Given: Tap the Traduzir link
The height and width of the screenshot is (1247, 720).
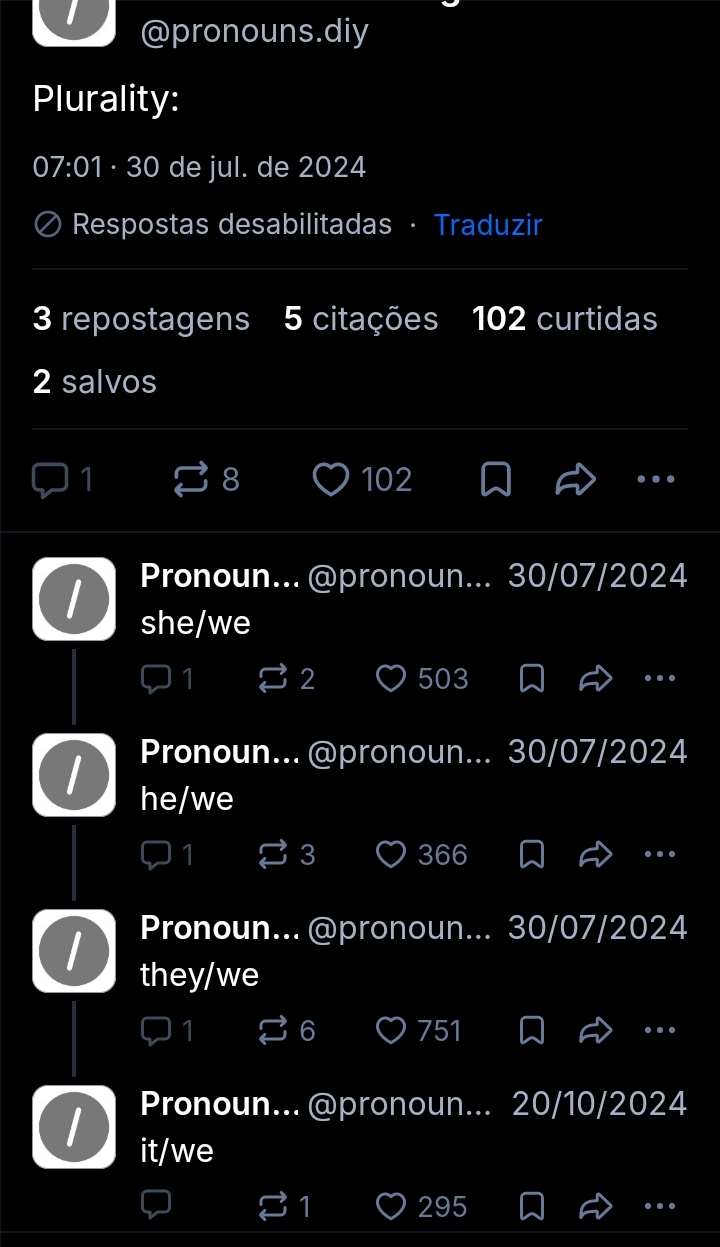Looking at the screenshot, I should [x=487, y=224].
